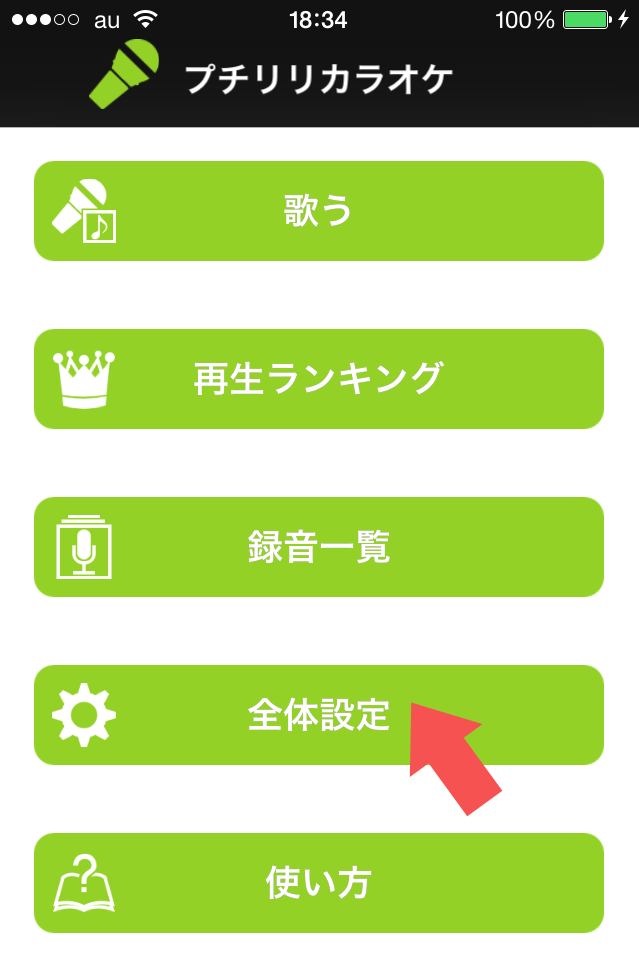Image resolution: width=639 pixels, height=961 pixels.
Task: View the 使い方 how-to guide
Action: (319, 882)
